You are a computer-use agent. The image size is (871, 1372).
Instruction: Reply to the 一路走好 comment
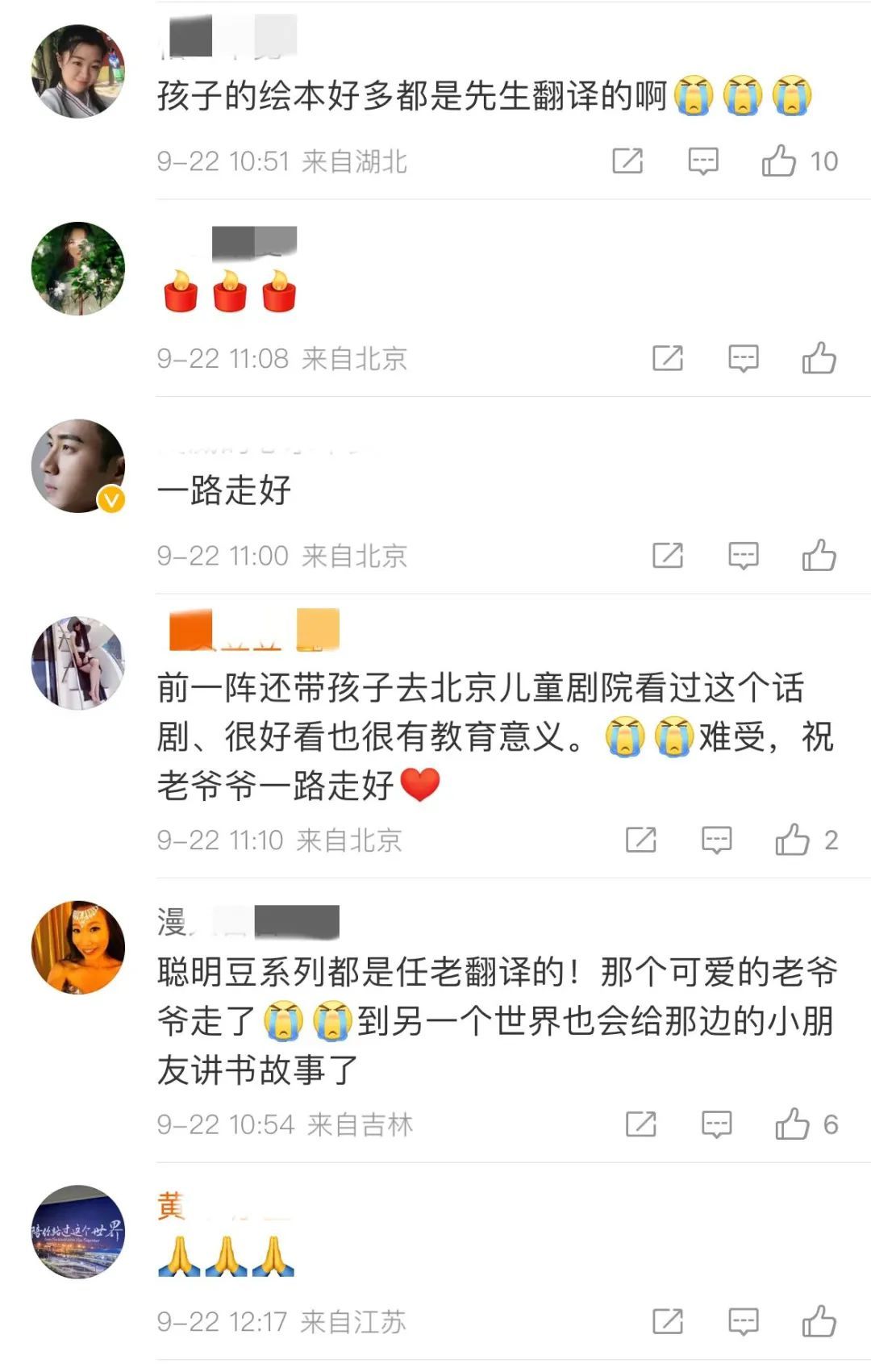click(743, 556)
